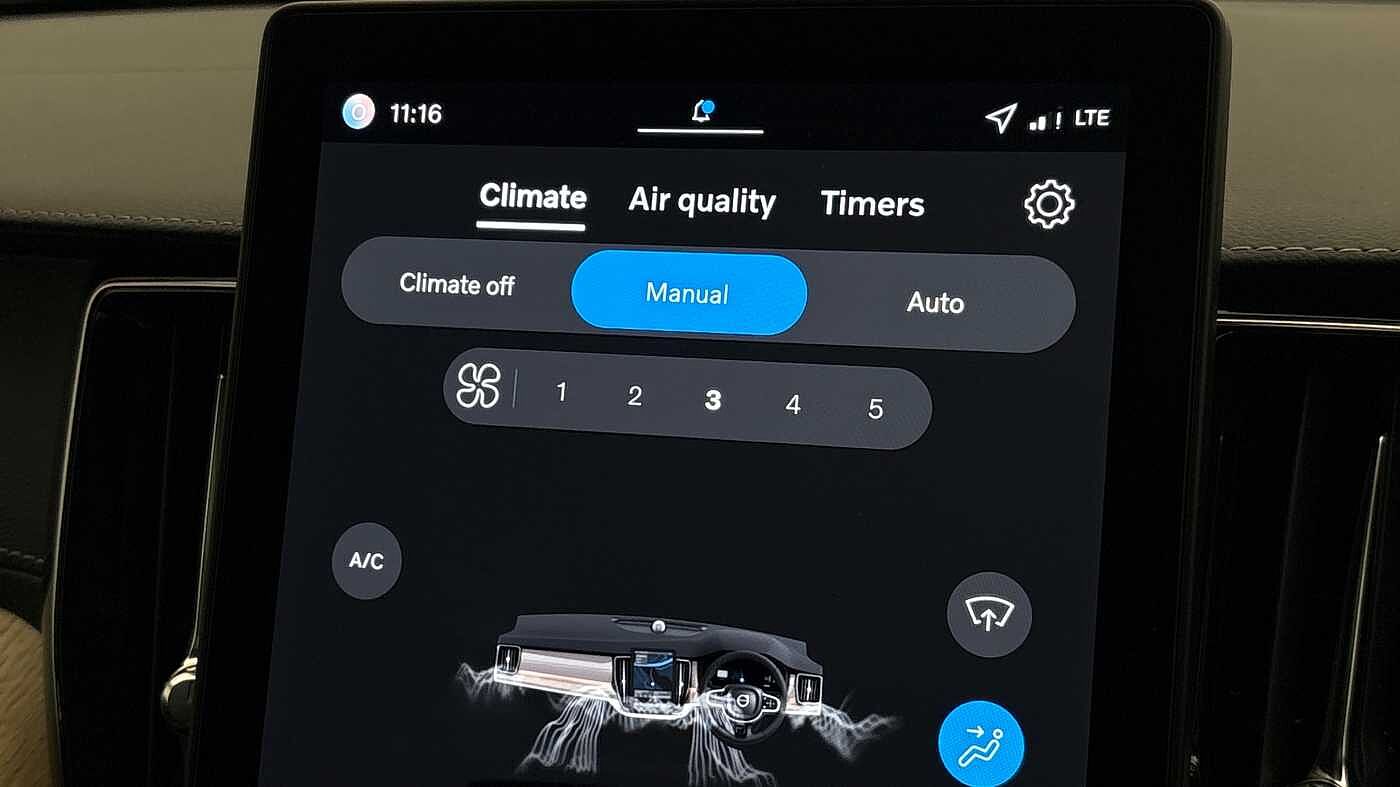The image size is (1400, 787).
Task: Set fan speed to 3
Action: click(712, 401)
